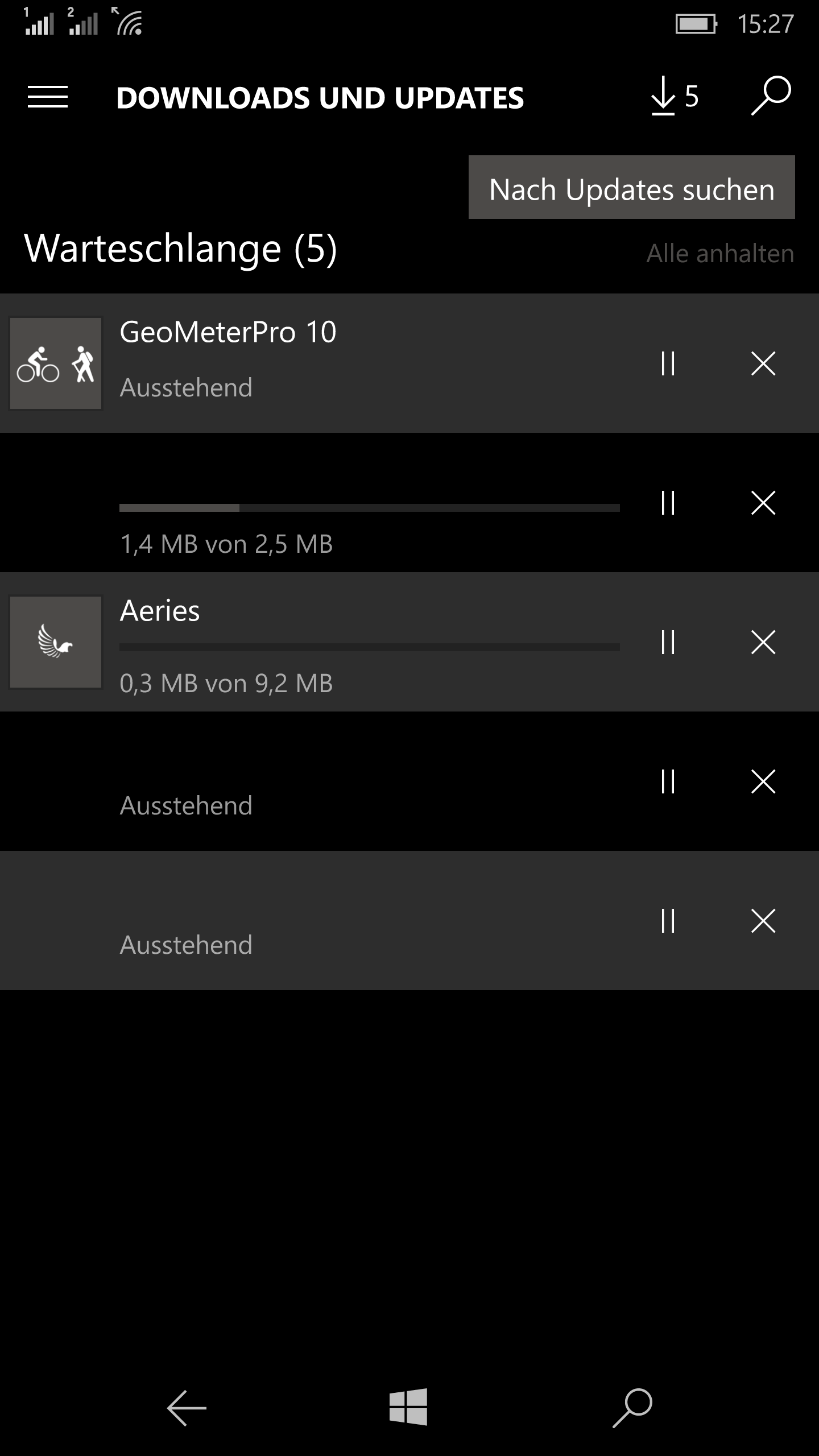The height and width of the screenshot is (1456, 819).
Task: Cancel the Aeries download
Action: 763,642
